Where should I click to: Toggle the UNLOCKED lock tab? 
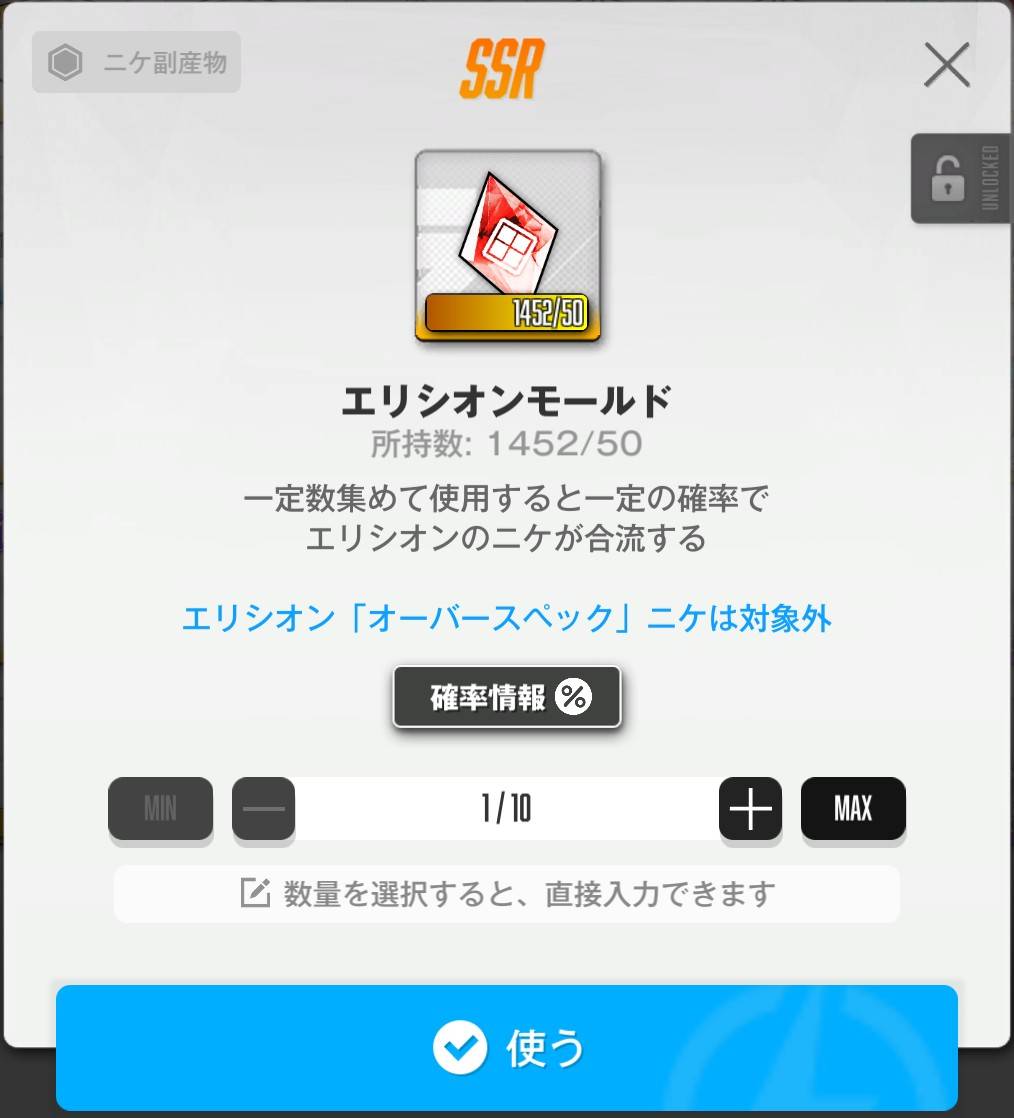tap(961, 178)
